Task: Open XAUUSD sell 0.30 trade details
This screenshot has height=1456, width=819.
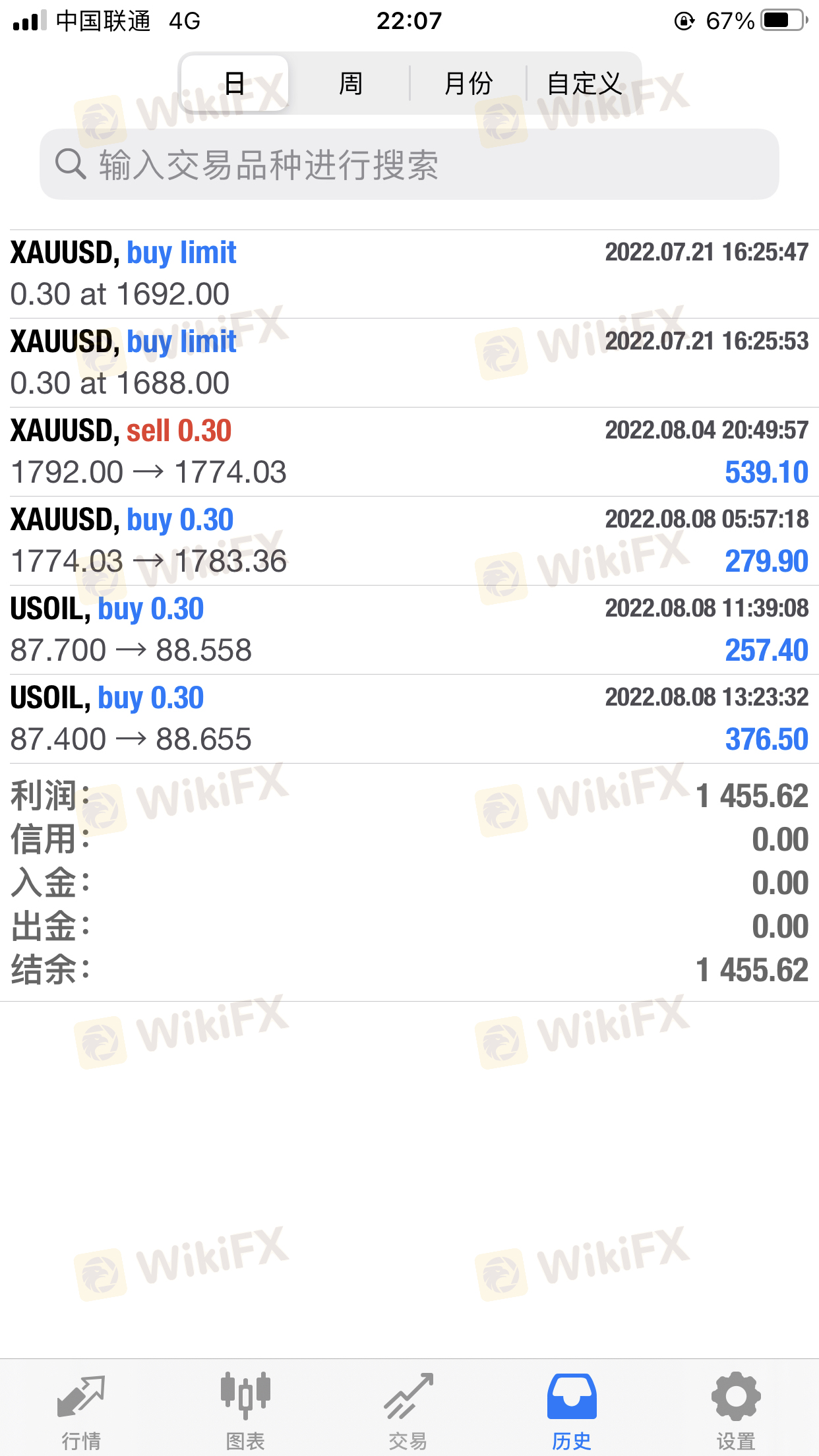Action: coord(409,452)
